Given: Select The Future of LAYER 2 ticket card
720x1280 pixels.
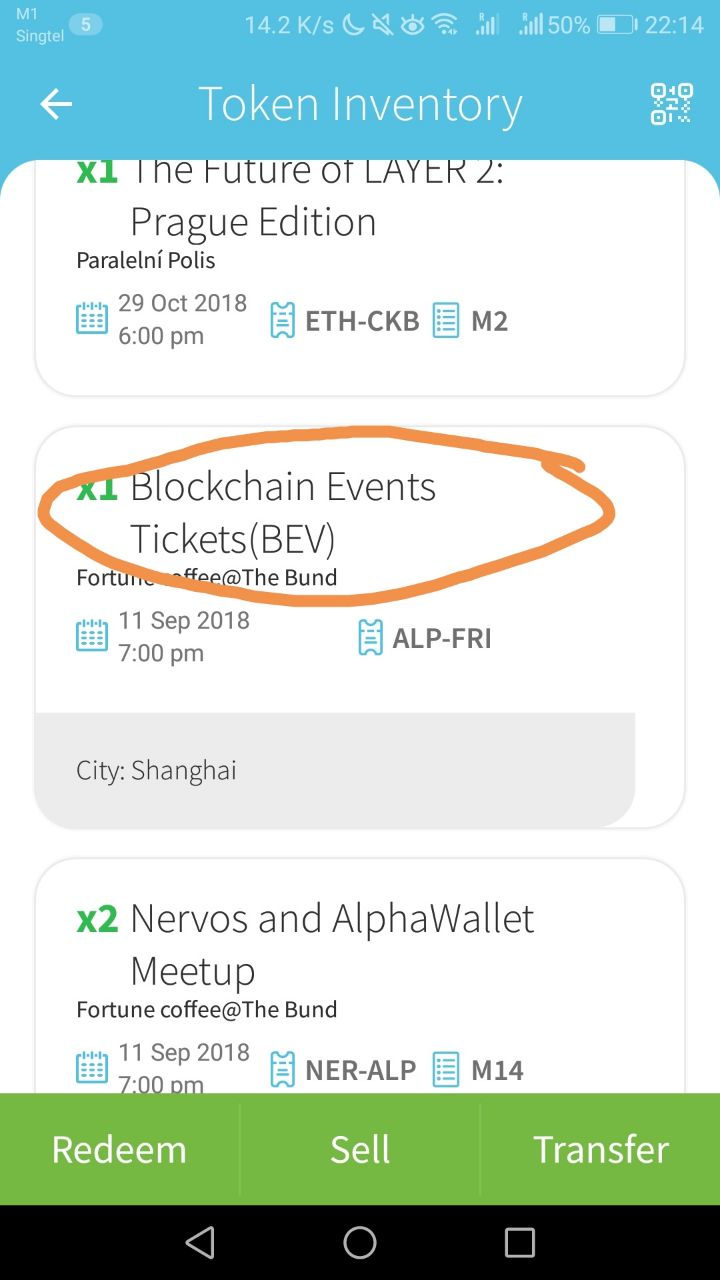Looking at the screenshot, I should pyautogui.click(x=360, y=277).
